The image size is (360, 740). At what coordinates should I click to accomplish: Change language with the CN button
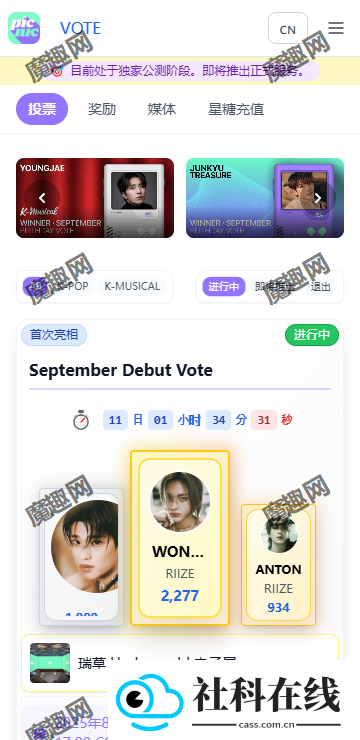[x=288, y=28]
